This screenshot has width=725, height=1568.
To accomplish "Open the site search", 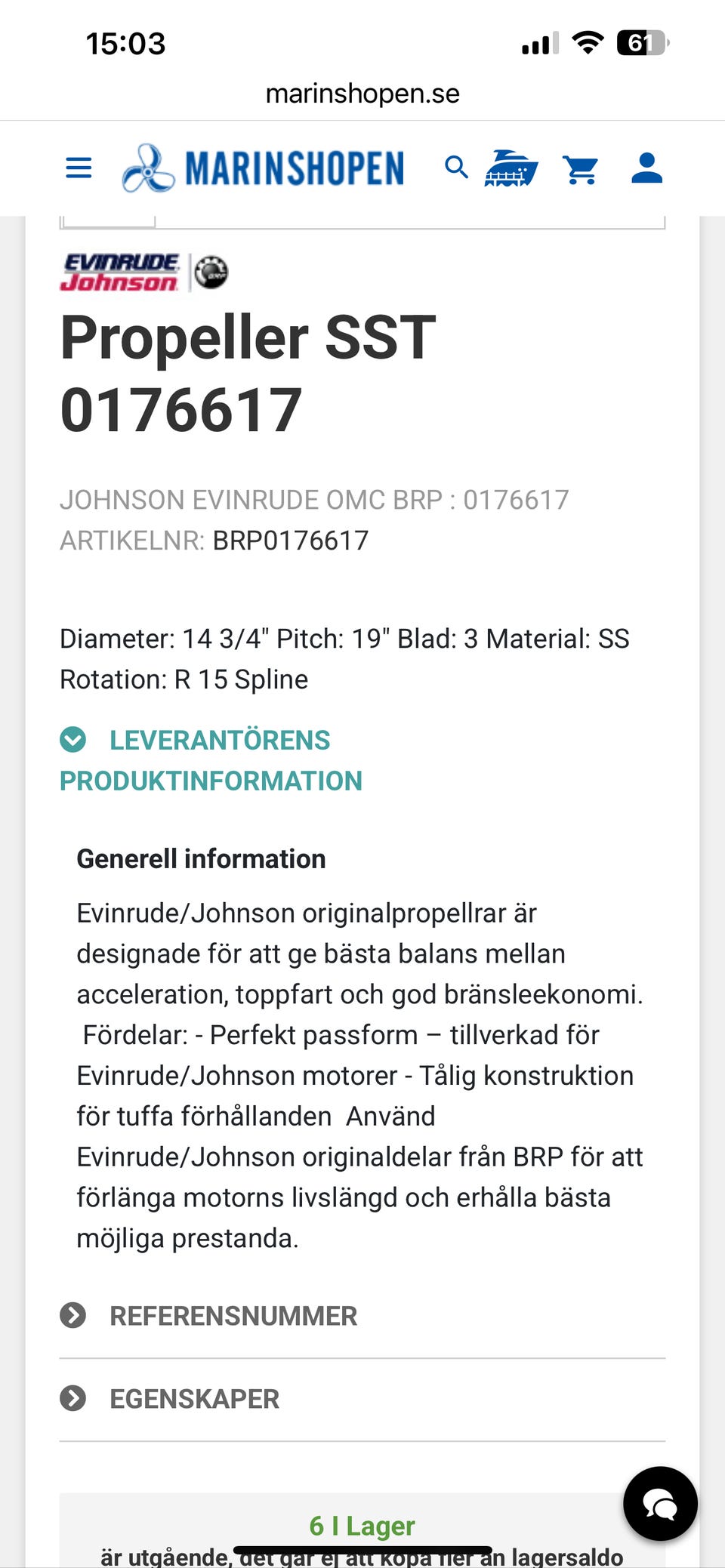I will pos(456,168).
